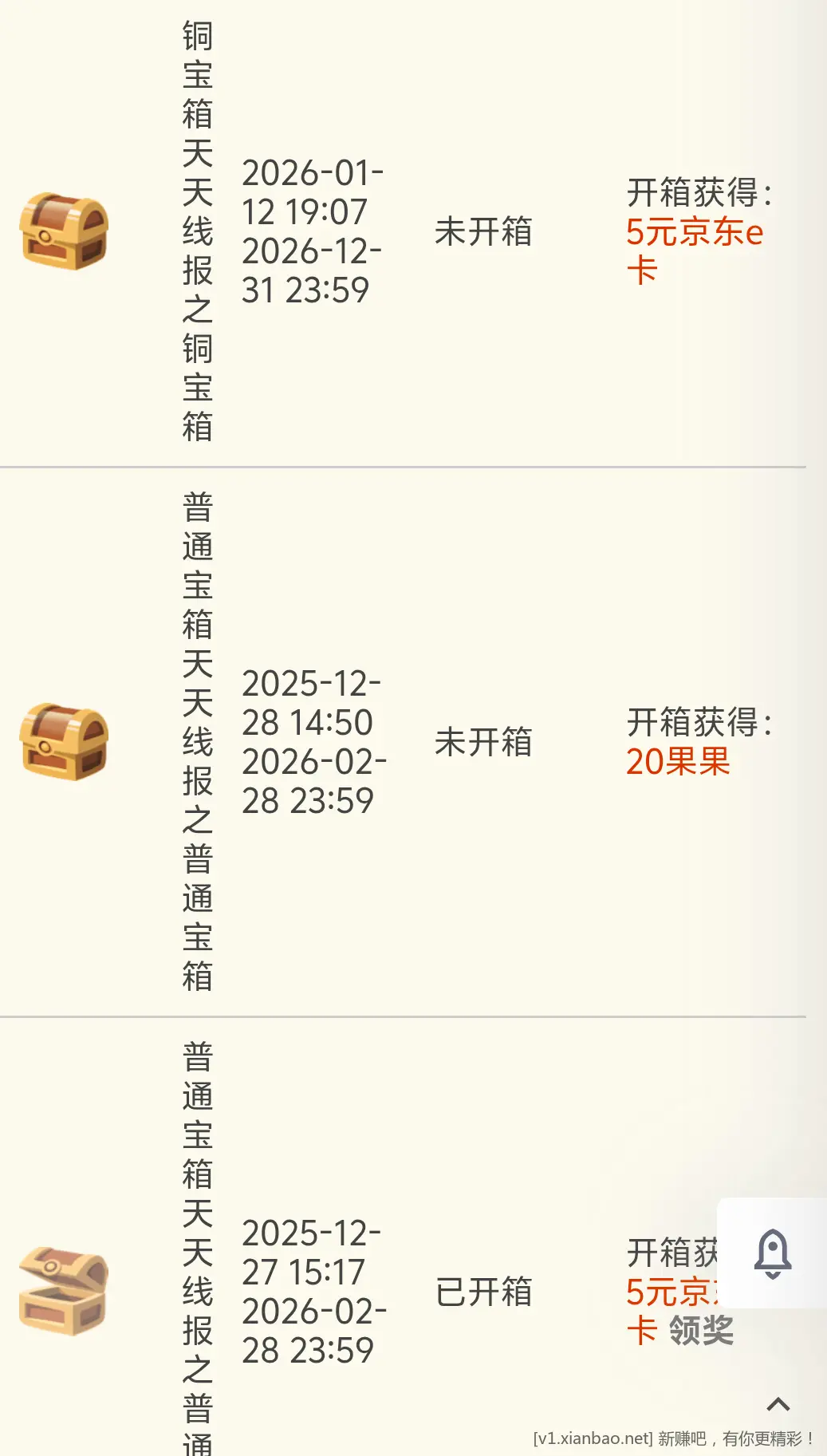Click the 20果果 reward text
This screenshot has width=827, height=1456.
679,766
